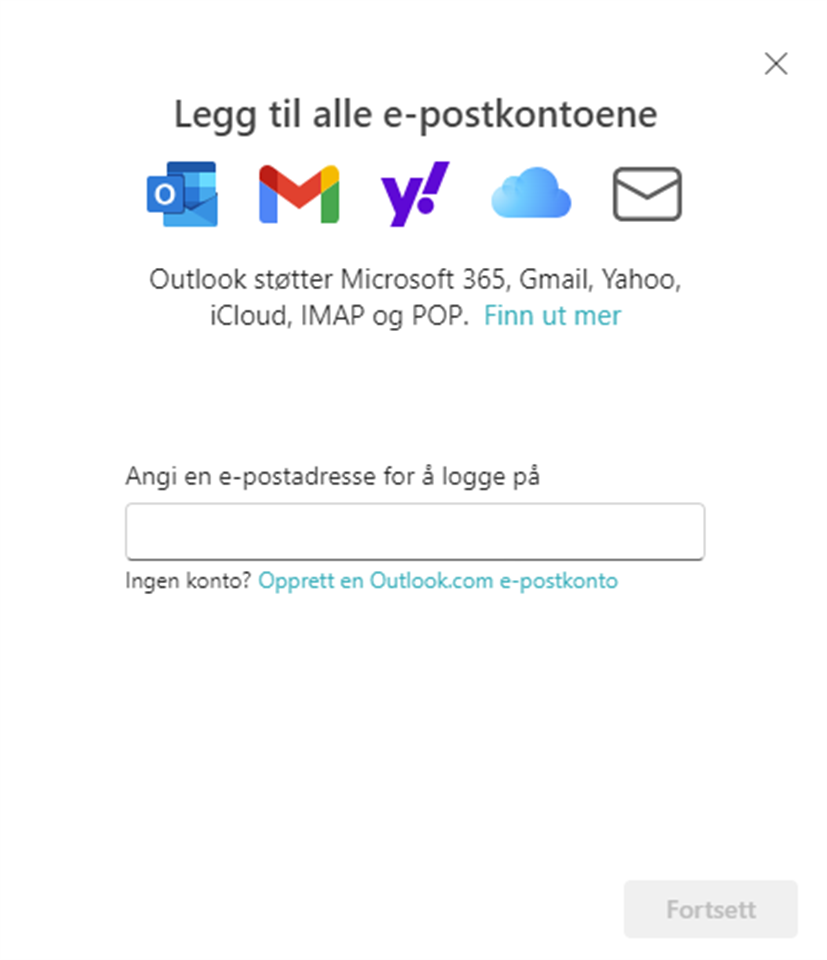Open Opprett en Outlook.com e-postkonto link
The width and height of the screenshot is (827, 960).
pyautogui.click(x=437, y=580)
